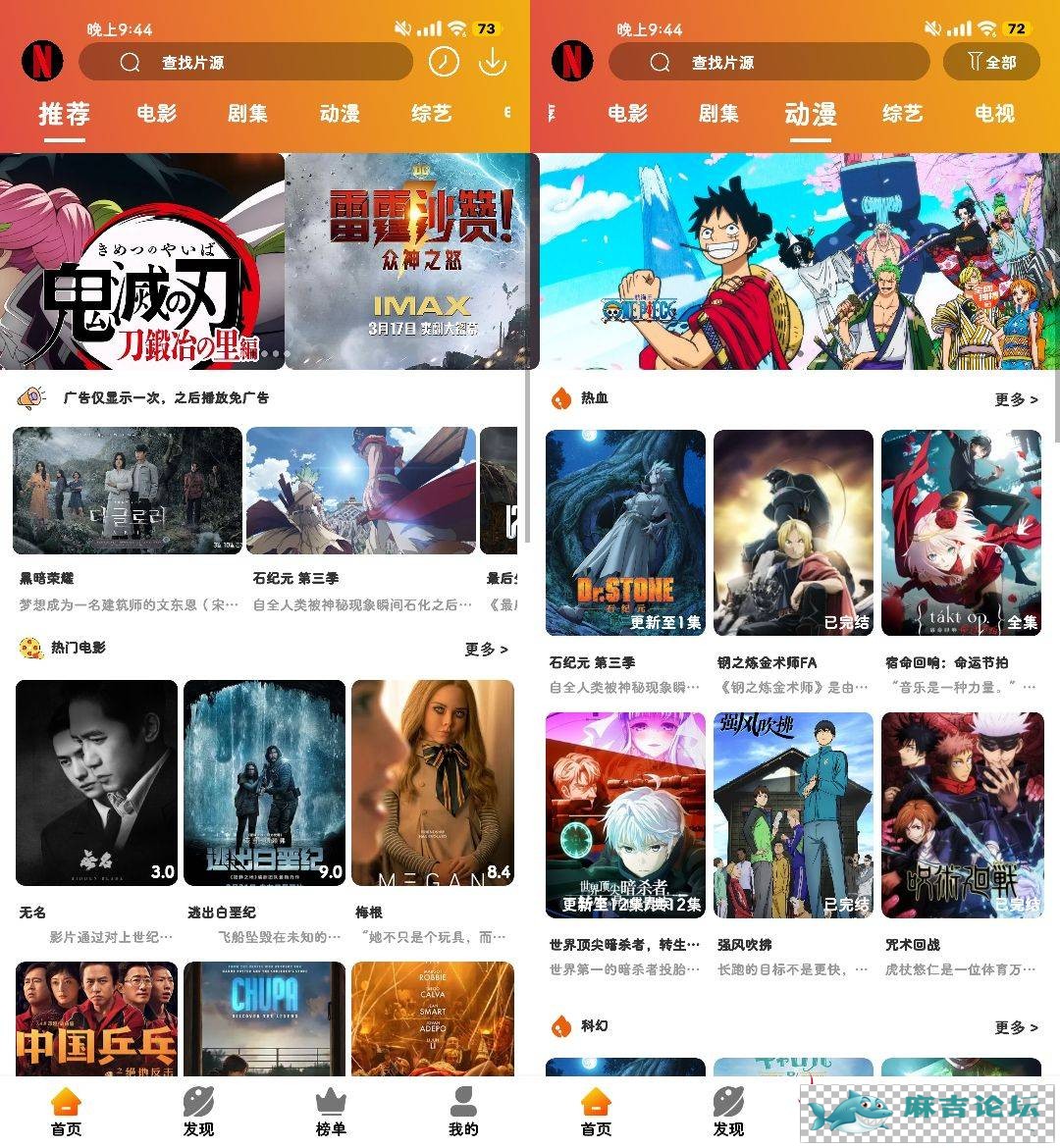Switch to the 推荐 tab
The image size is (1060, 1148).
click(65, 114)
